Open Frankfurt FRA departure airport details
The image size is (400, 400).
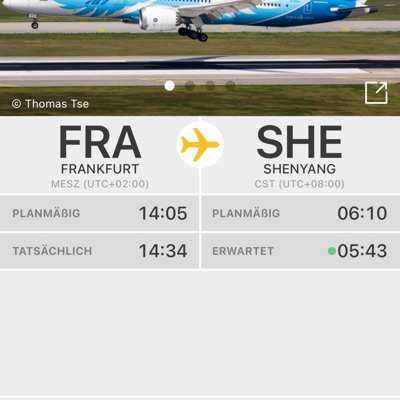tap(100, 156)
